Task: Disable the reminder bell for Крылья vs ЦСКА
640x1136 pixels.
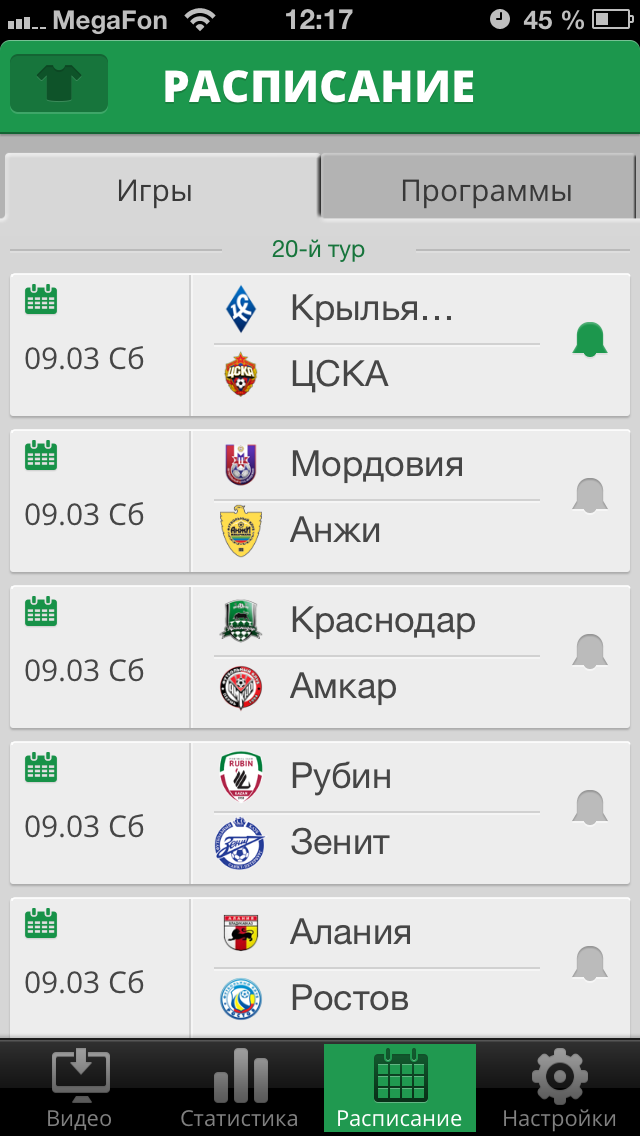Action: [590, 341]
